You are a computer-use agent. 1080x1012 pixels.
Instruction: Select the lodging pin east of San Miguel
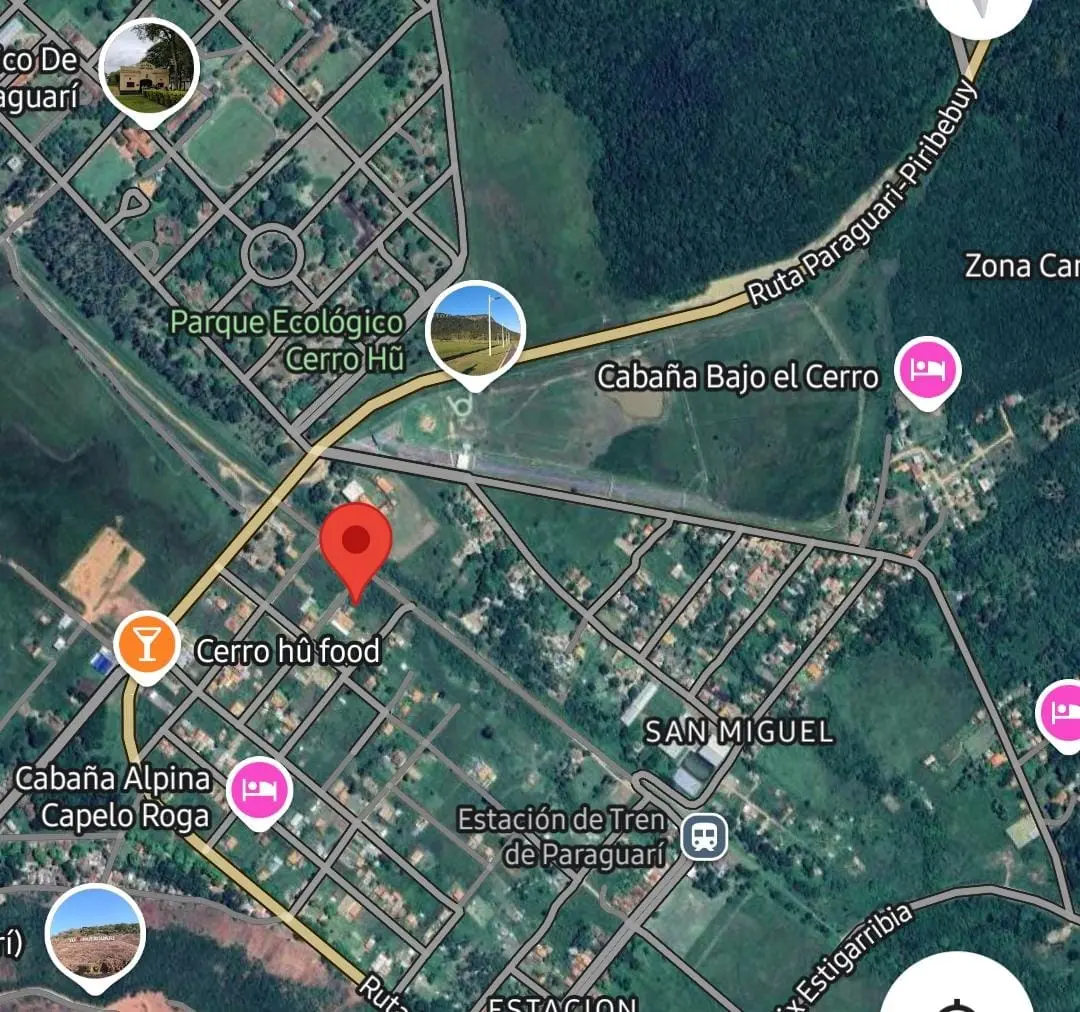point(1064,712)
